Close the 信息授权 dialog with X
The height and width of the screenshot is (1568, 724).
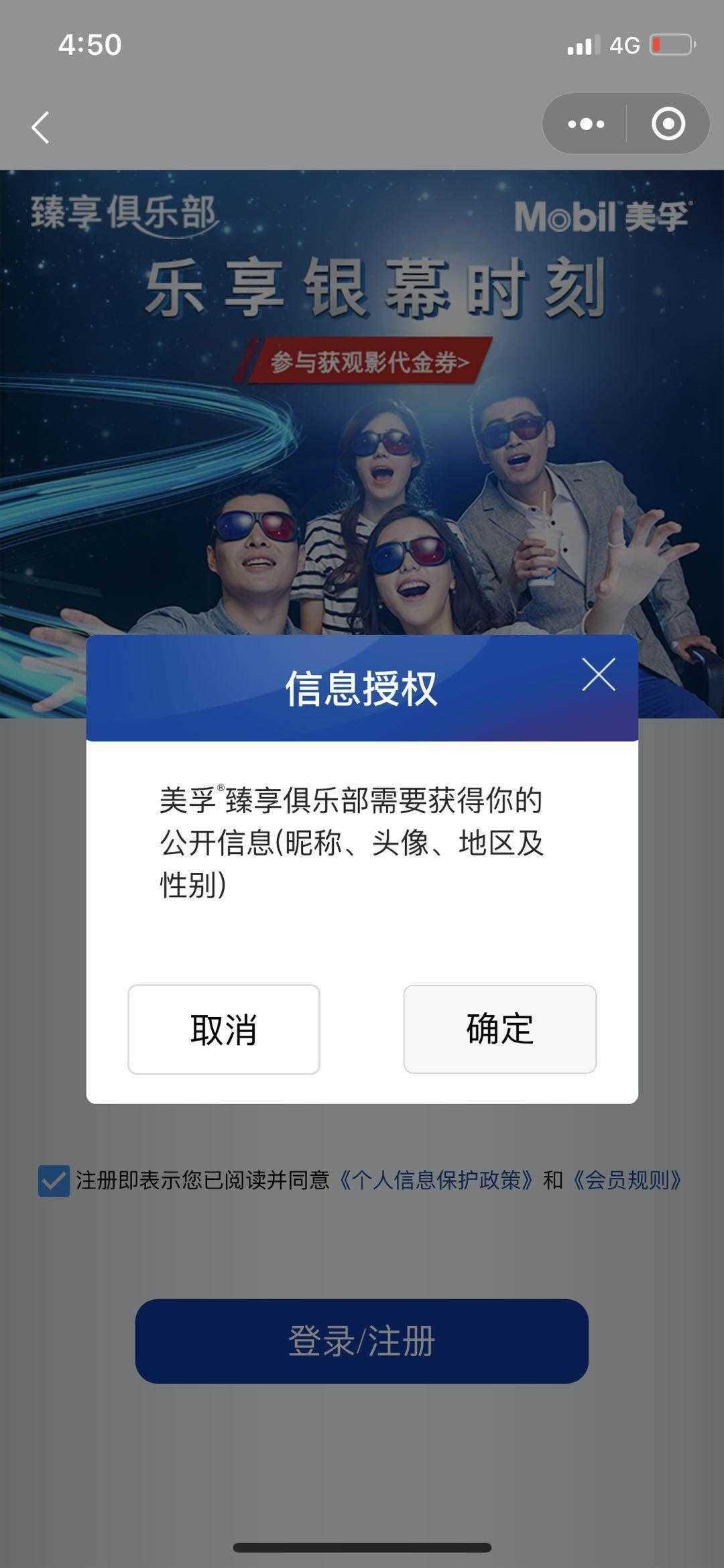coord(599,674)
